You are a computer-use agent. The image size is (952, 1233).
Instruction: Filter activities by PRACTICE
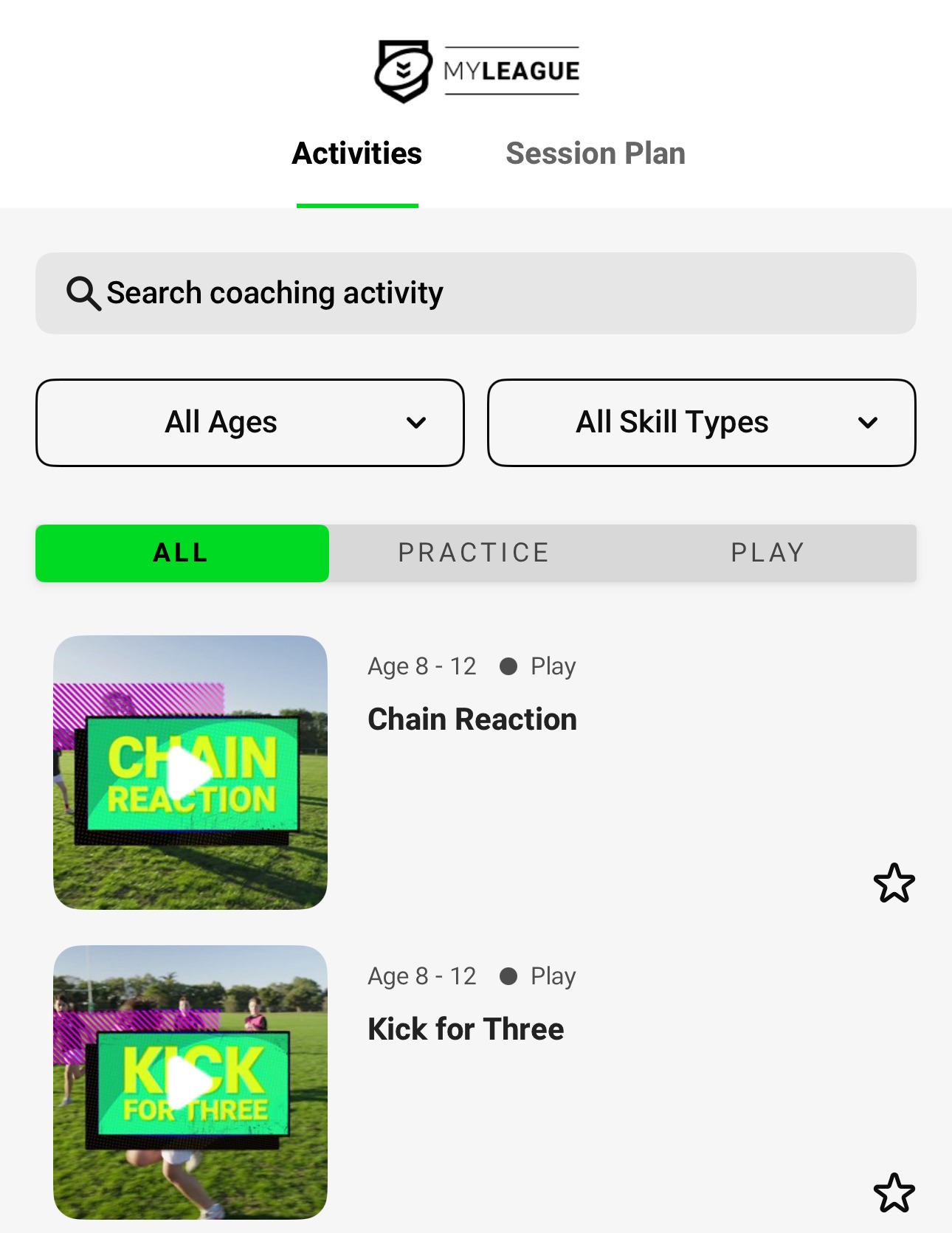click(x=474, y=553)
